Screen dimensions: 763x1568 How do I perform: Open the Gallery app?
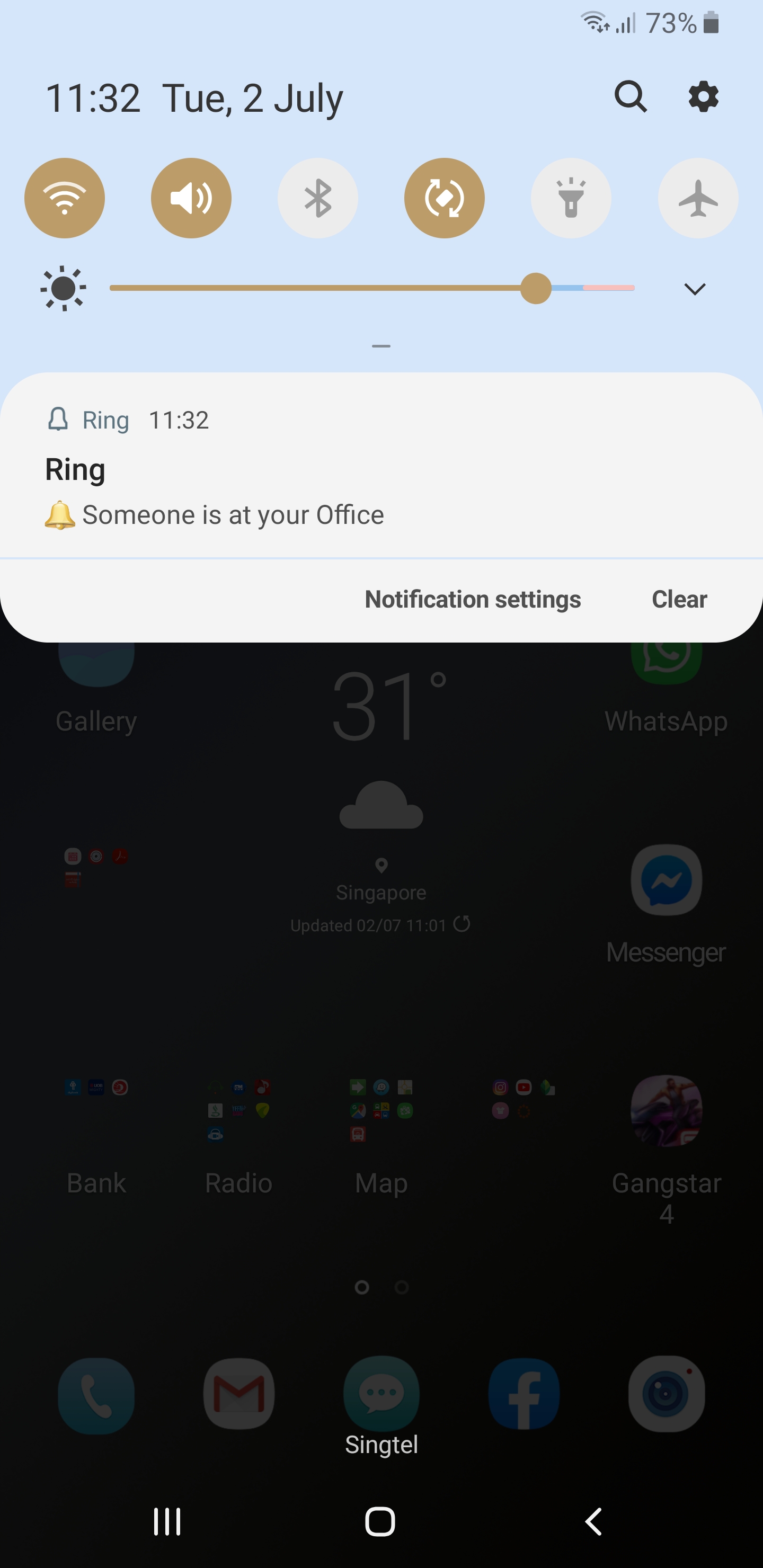click(x=96, y=663)
